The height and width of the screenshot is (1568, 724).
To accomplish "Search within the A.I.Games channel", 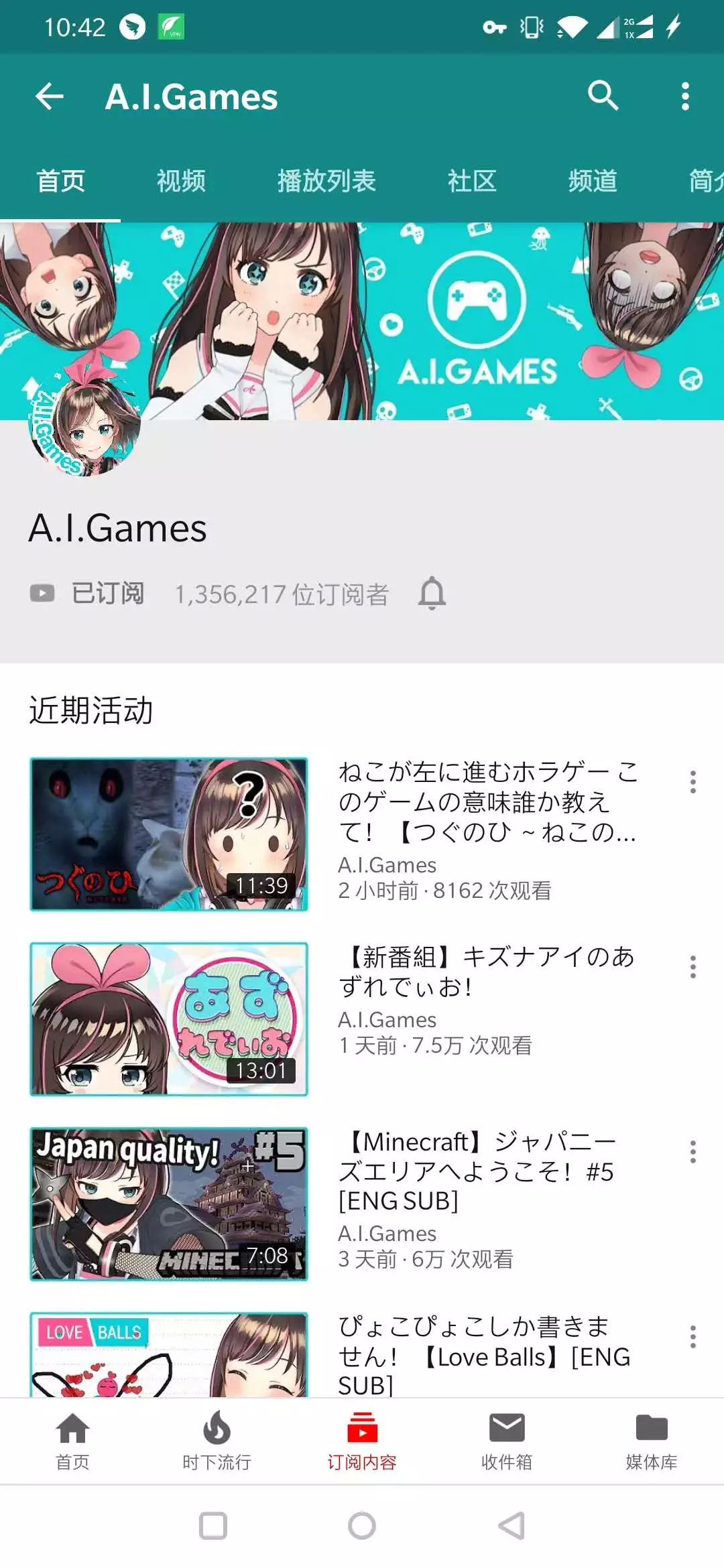I will click(603, 96).
